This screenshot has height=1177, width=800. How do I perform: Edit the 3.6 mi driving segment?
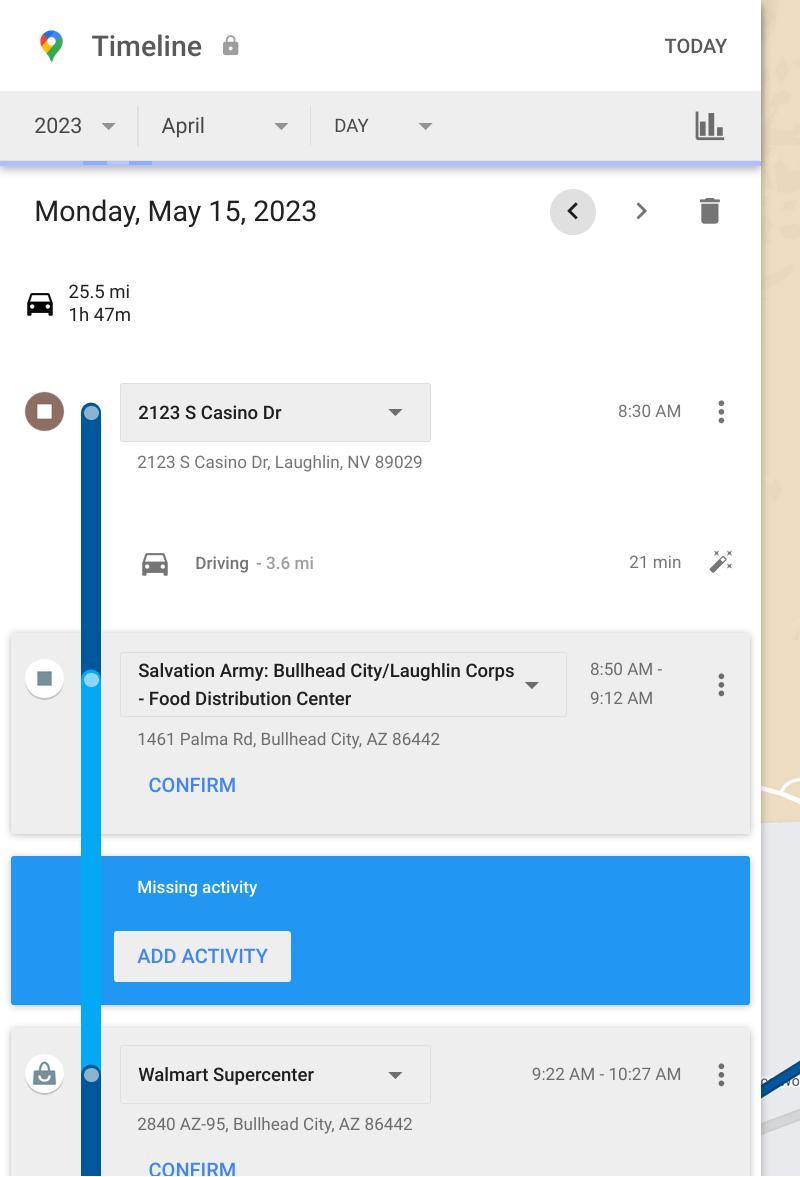coord(720,562)
